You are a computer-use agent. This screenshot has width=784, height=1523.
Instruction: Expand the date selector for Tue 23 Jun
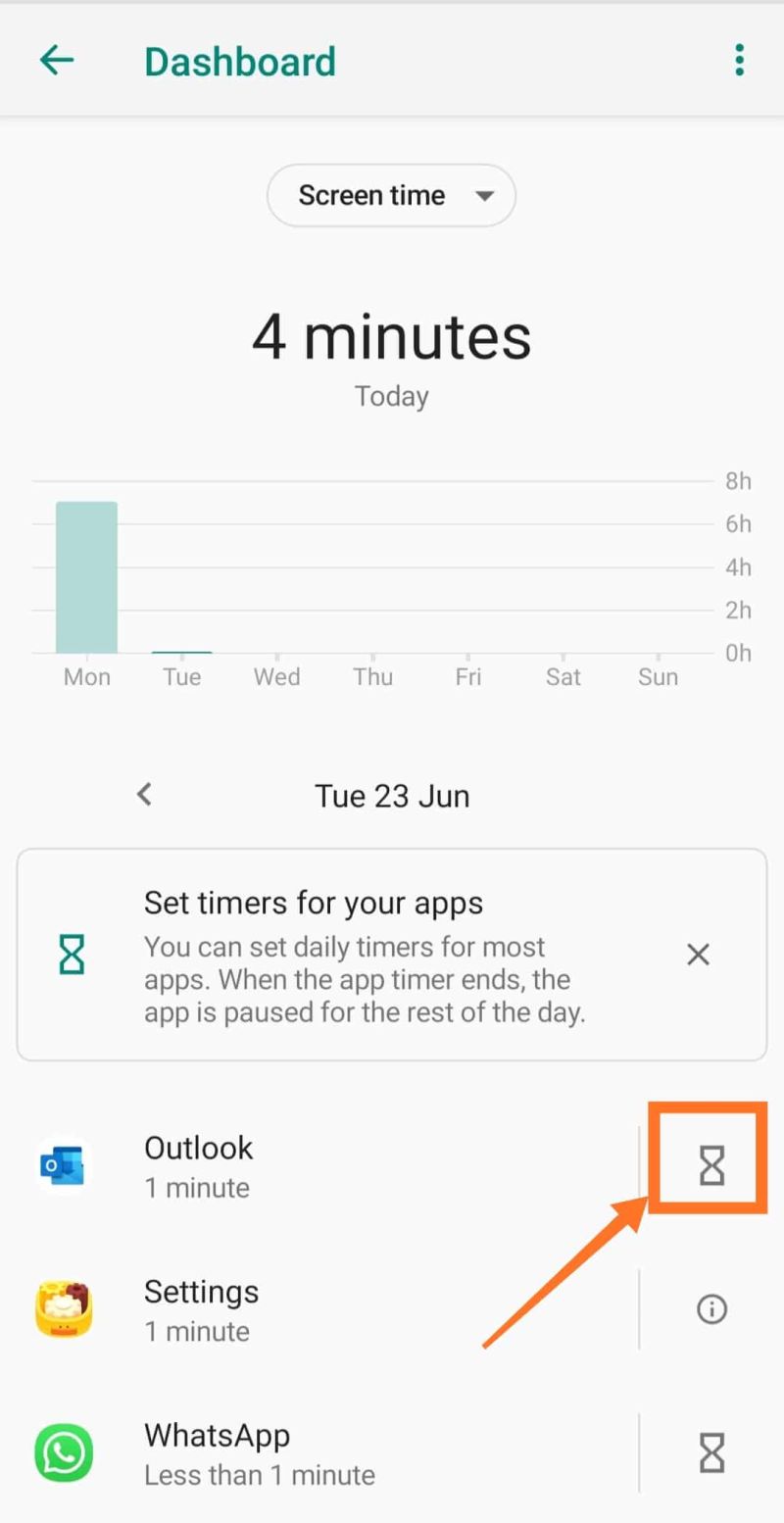tap(391, 795)
